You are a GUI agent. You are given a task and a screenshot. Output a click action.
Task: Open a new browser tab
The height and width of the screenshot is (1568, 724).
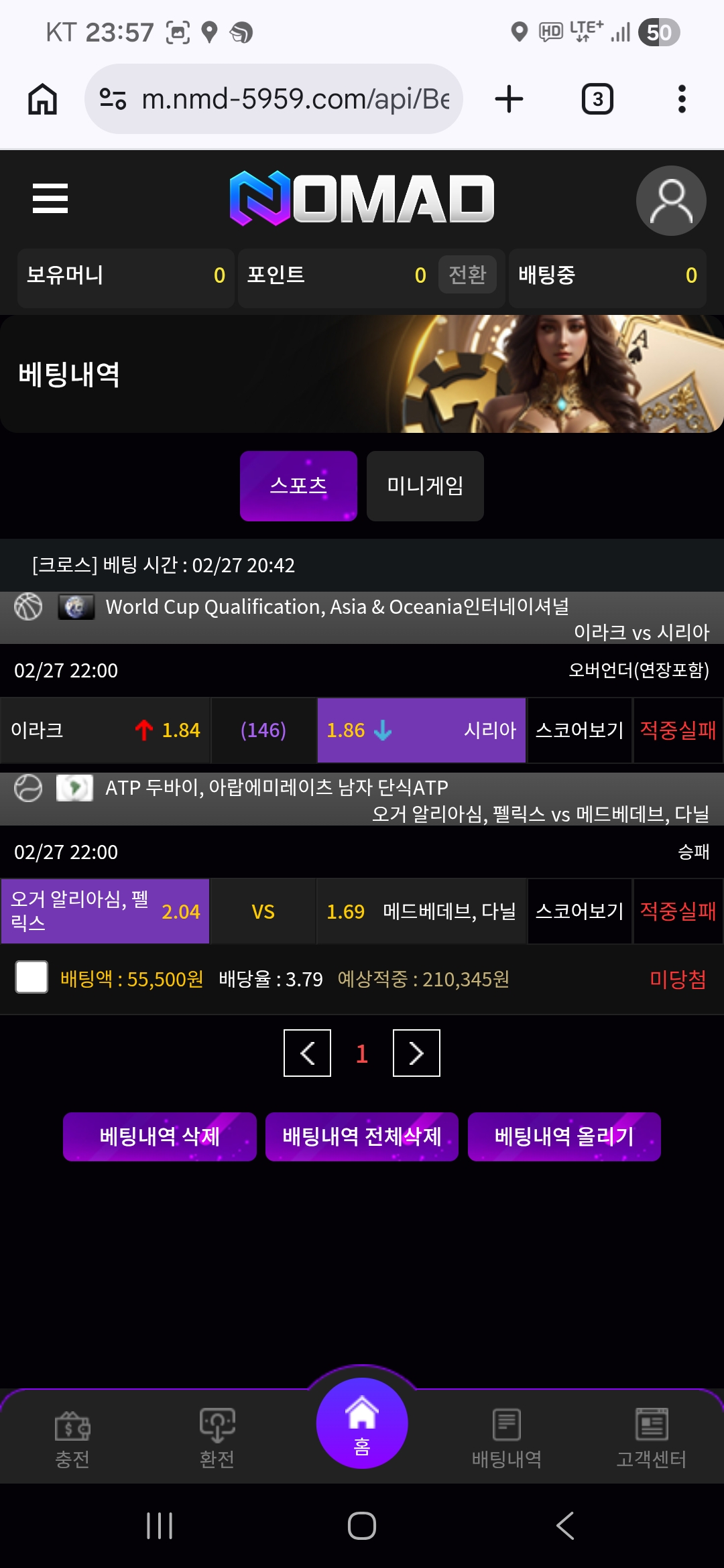pyautogui.click(x=509, y=99)
